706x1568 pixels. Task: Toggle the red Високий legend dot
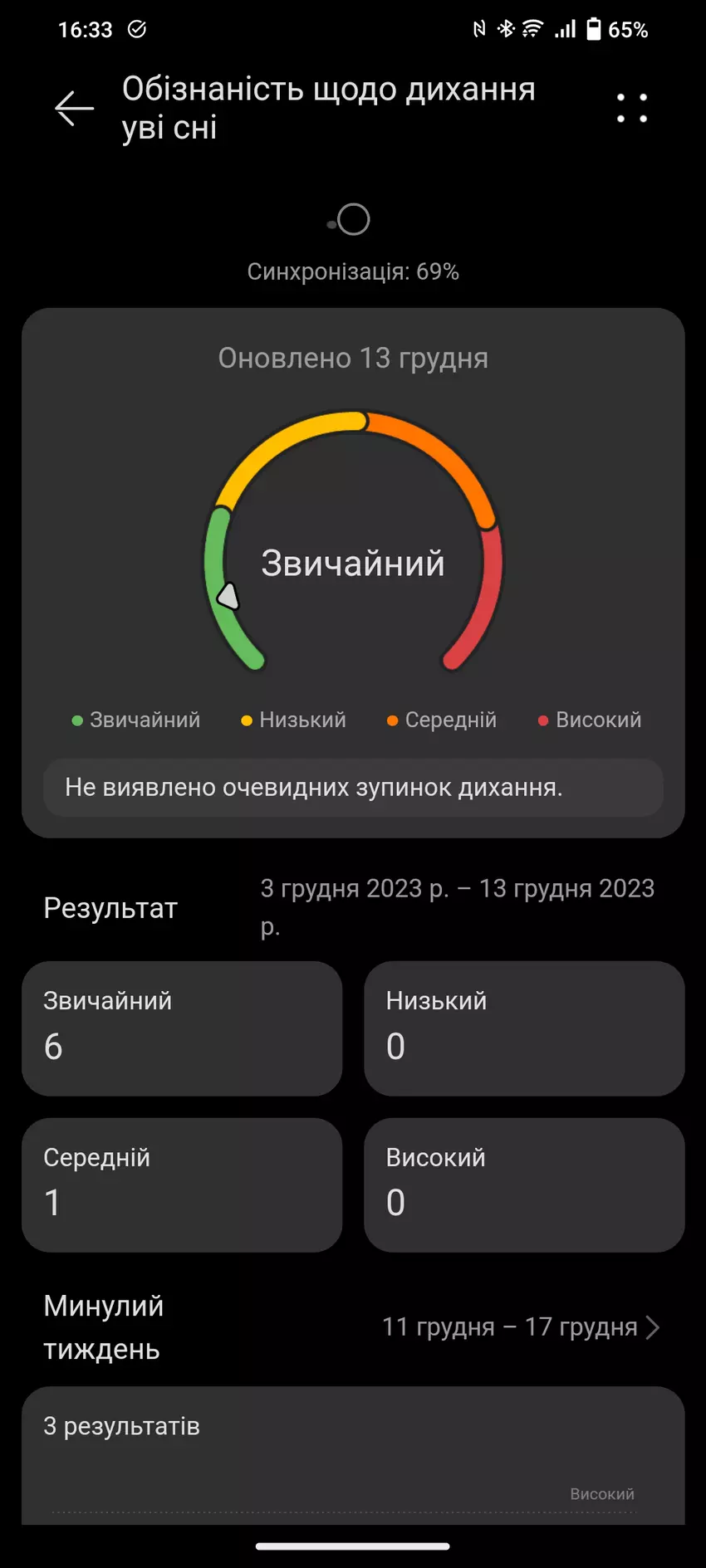[x=543, y=719]
